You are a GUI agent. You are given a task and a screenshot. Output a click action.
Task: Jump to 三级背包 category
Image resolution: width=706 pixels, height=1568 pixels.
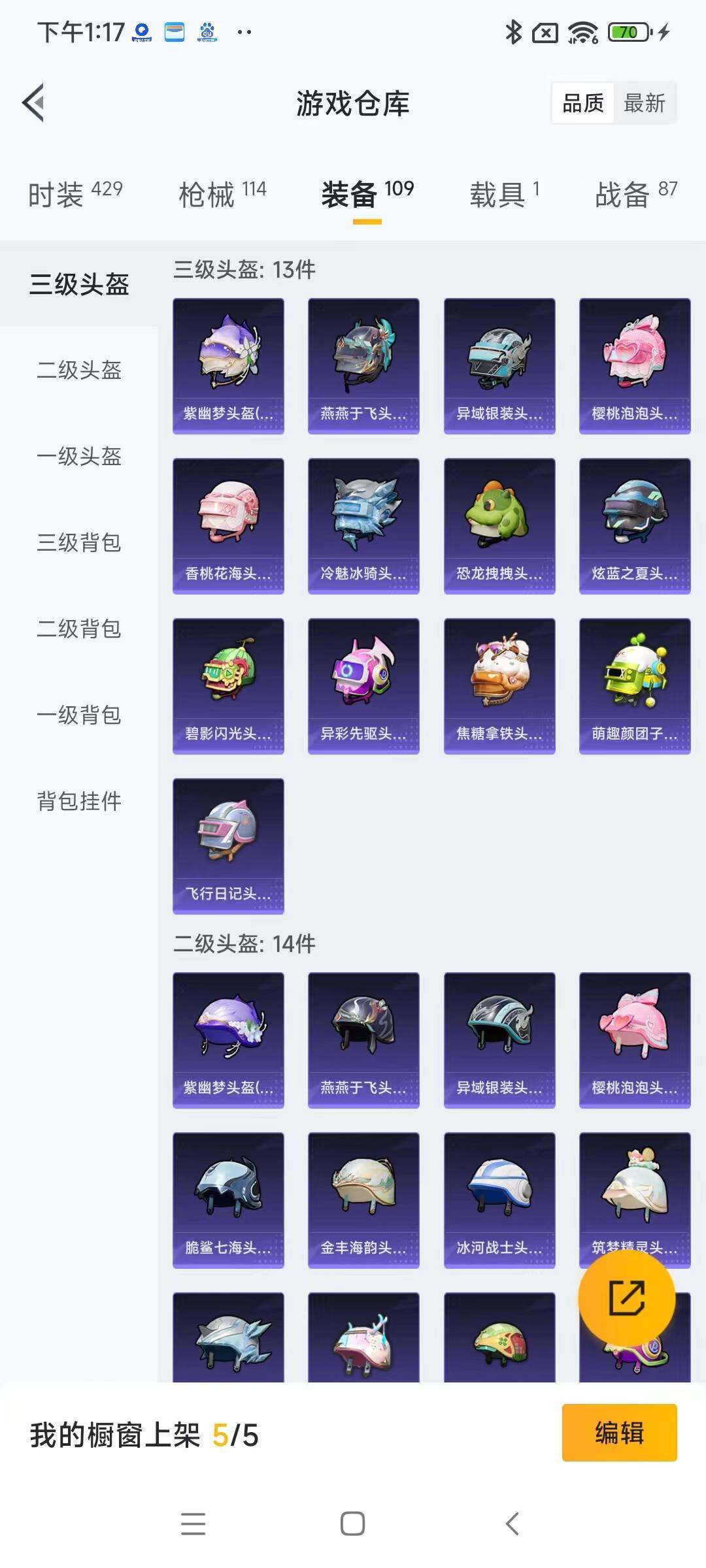(79, 542)
